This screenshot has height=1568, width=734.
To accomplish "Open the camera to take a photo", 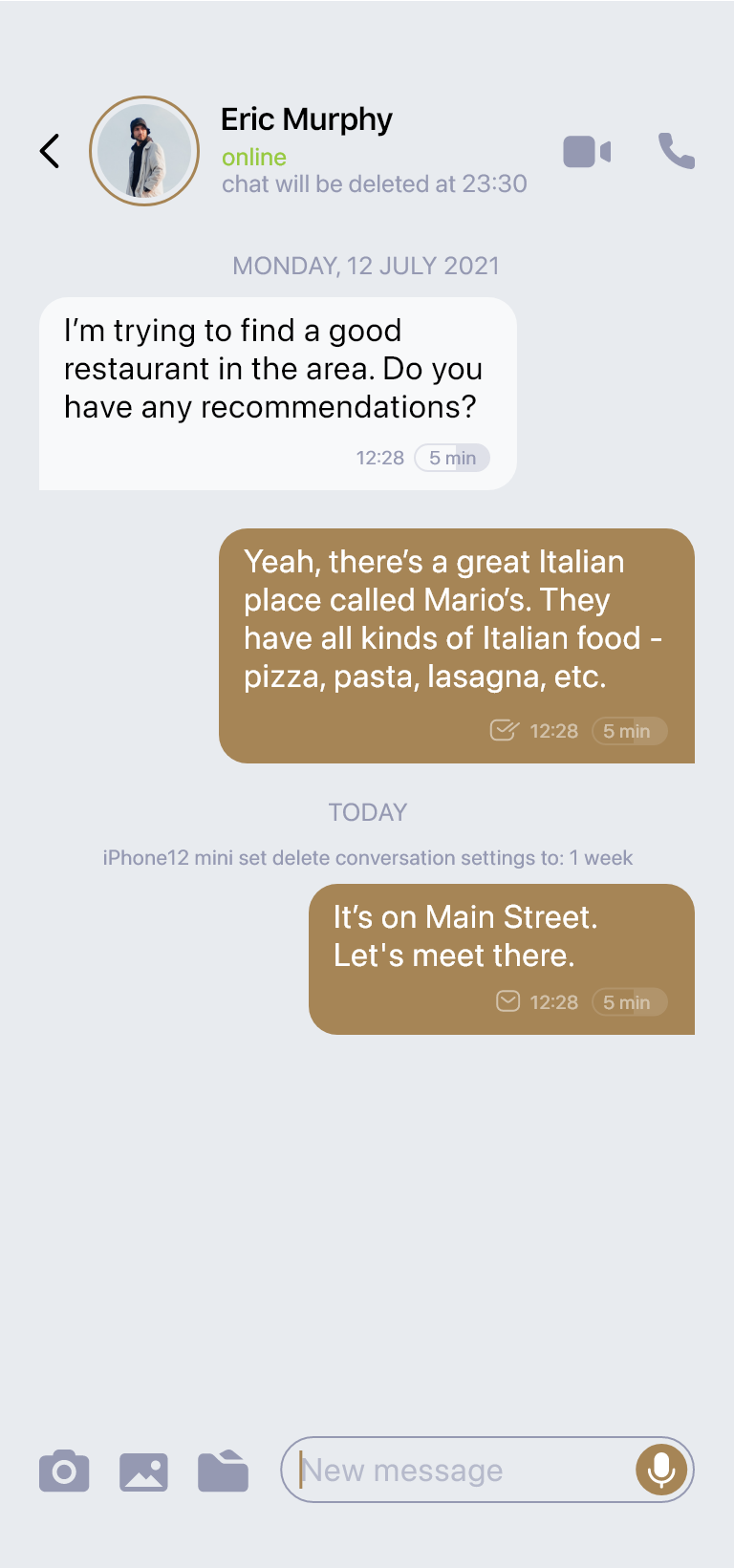I will 64,1471.
